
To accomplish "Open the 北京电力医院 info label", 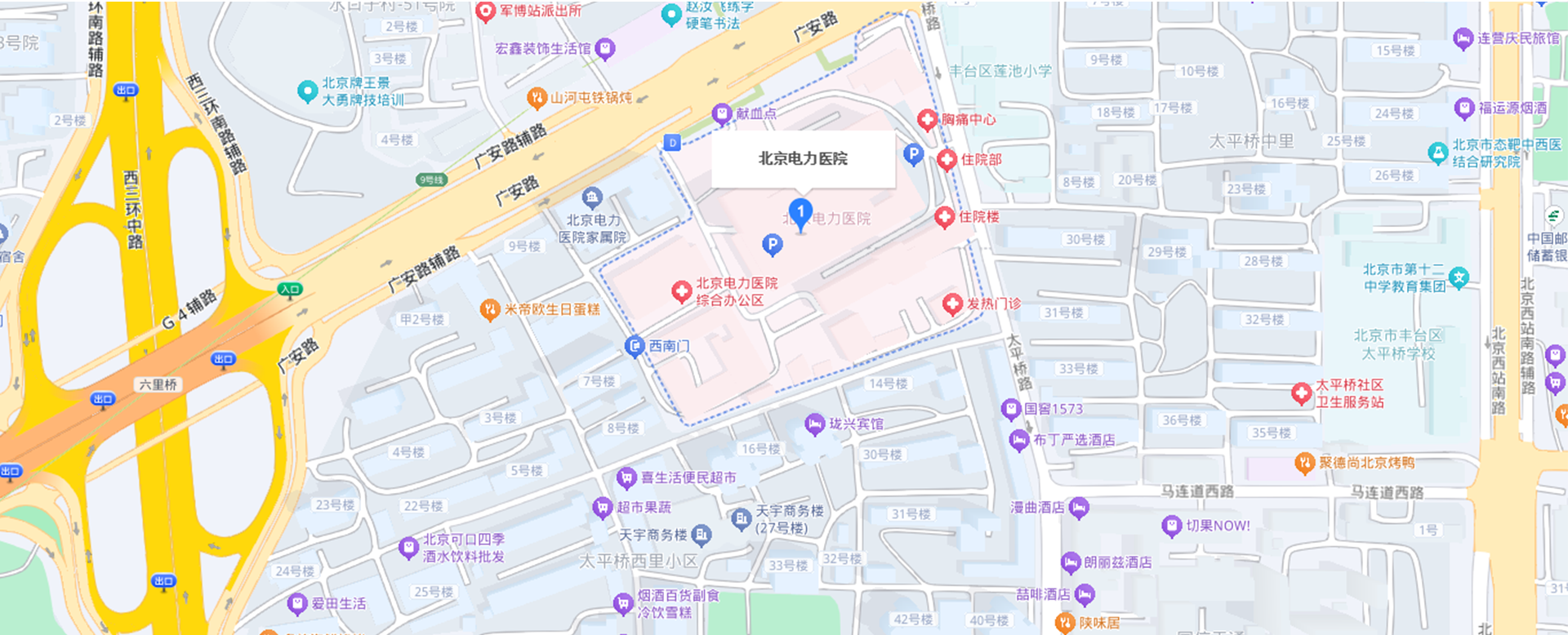I will 803,159.
